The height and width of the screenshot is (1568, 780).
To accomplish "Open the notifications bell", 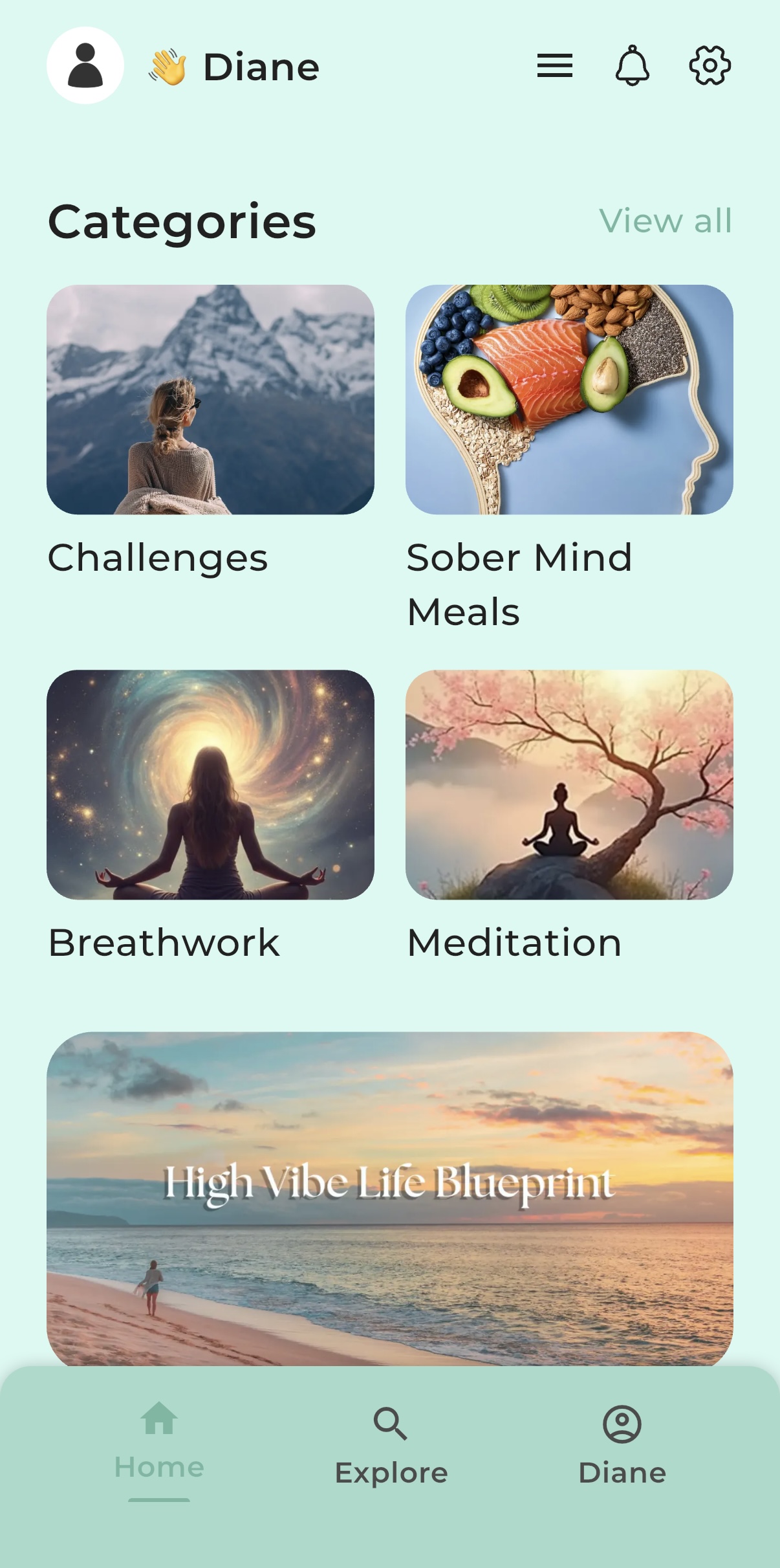I will click(632, 65).
